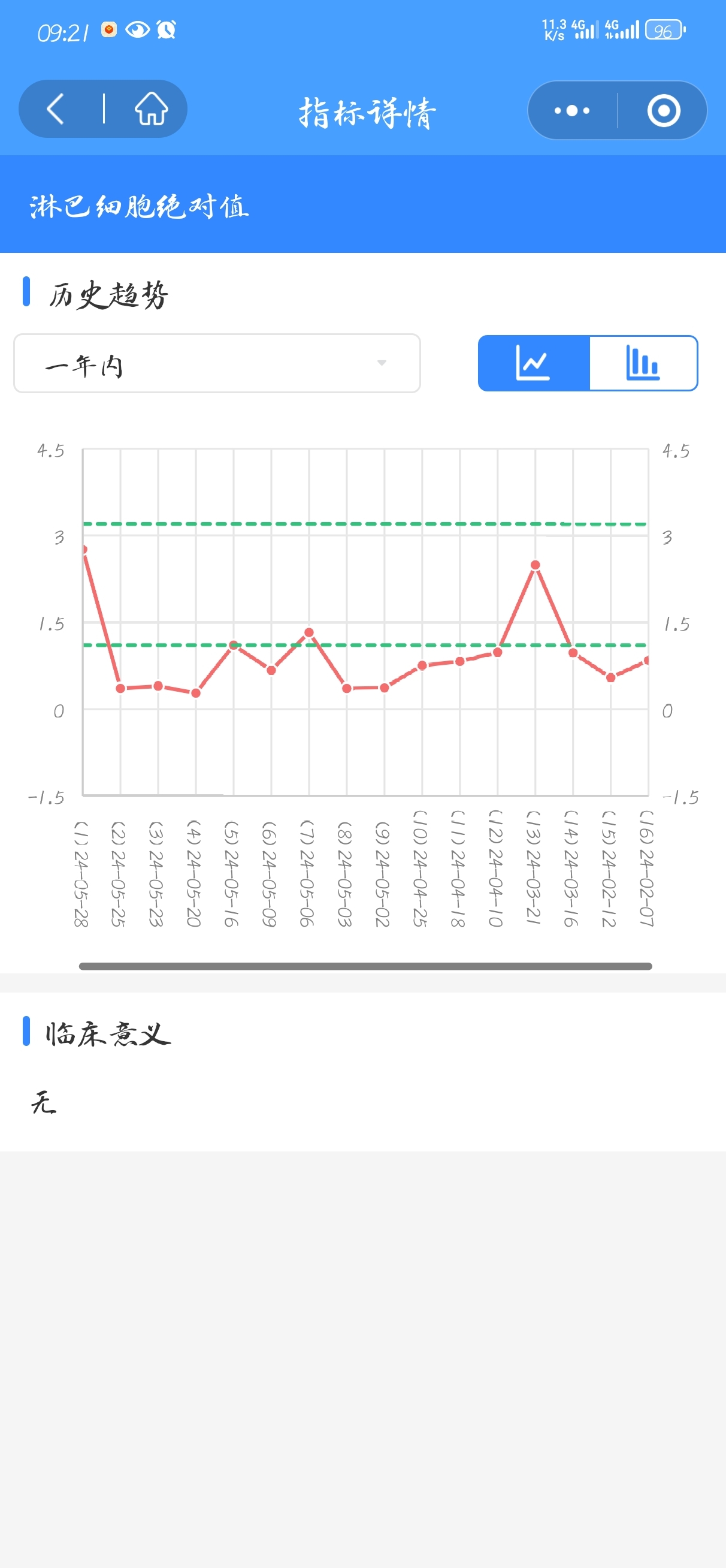Go back to the previous page
726x1568 pixels.
click(55, 110)
